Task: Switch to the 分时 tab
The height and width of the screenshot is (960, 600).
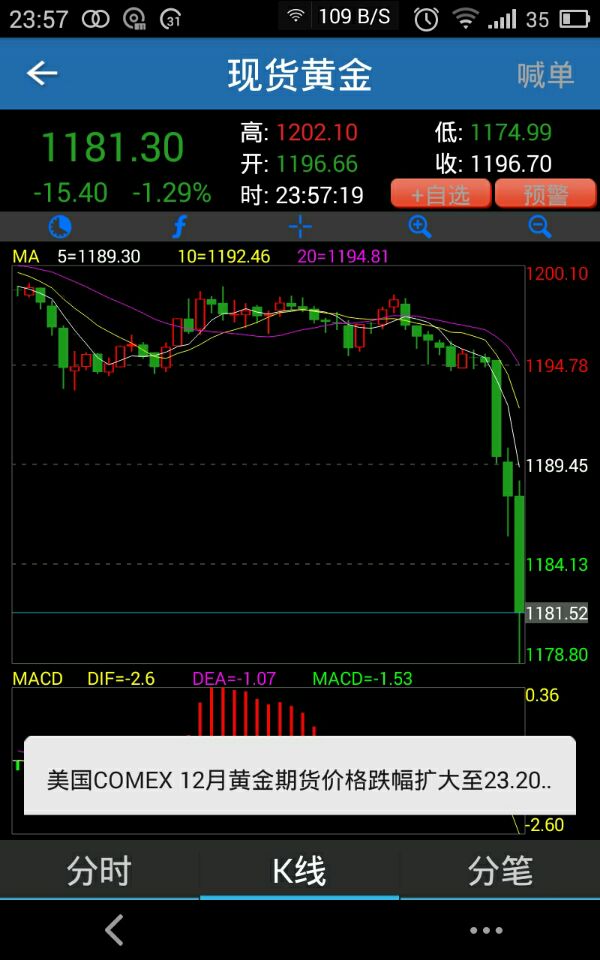Action: [x=100, y=870]
